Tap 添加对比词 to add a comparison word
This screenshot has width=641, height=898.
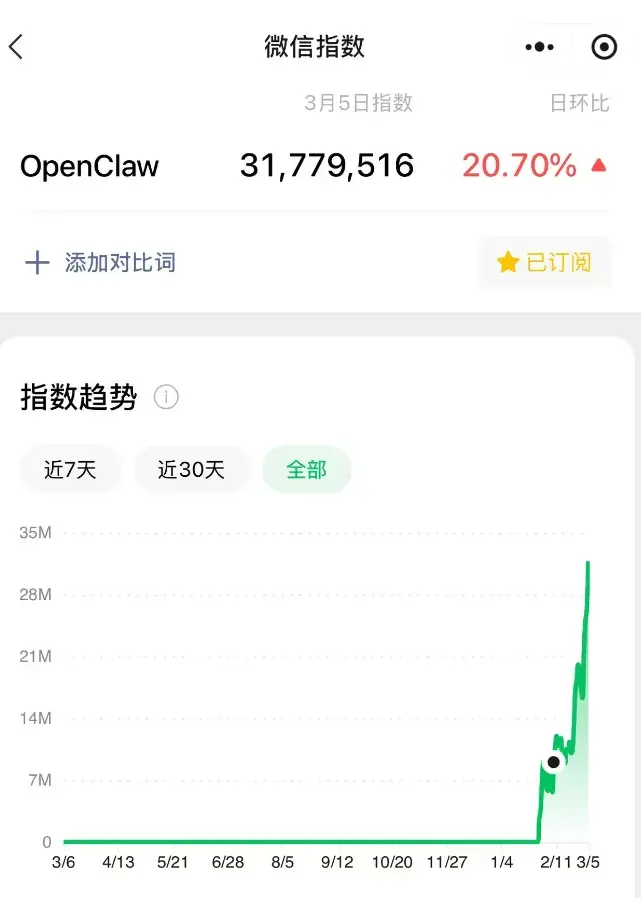(x=100, y=263)
